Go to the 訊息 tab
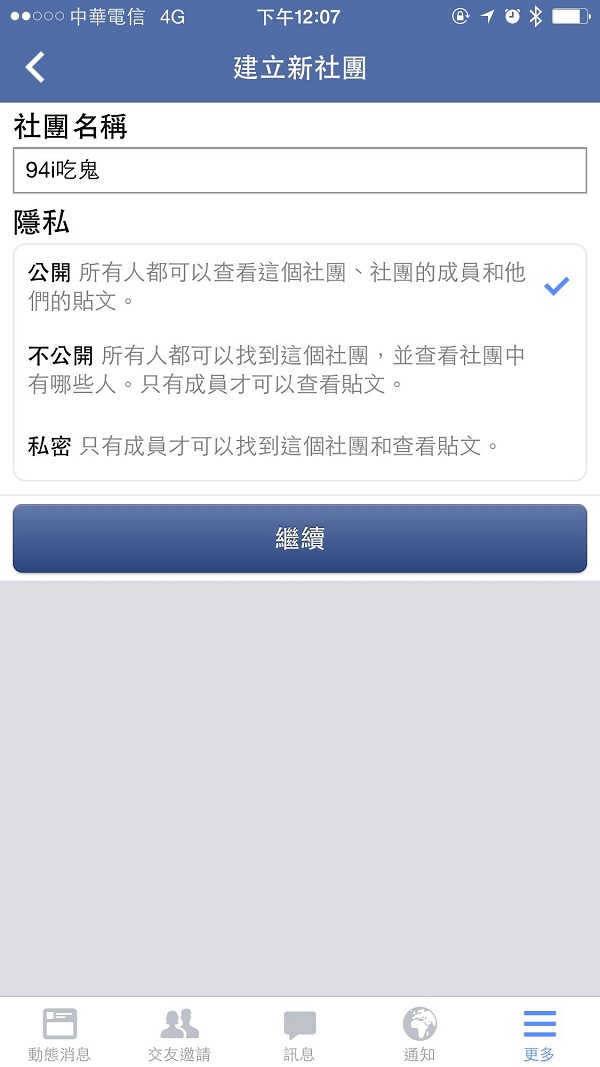 (299, 1034)
